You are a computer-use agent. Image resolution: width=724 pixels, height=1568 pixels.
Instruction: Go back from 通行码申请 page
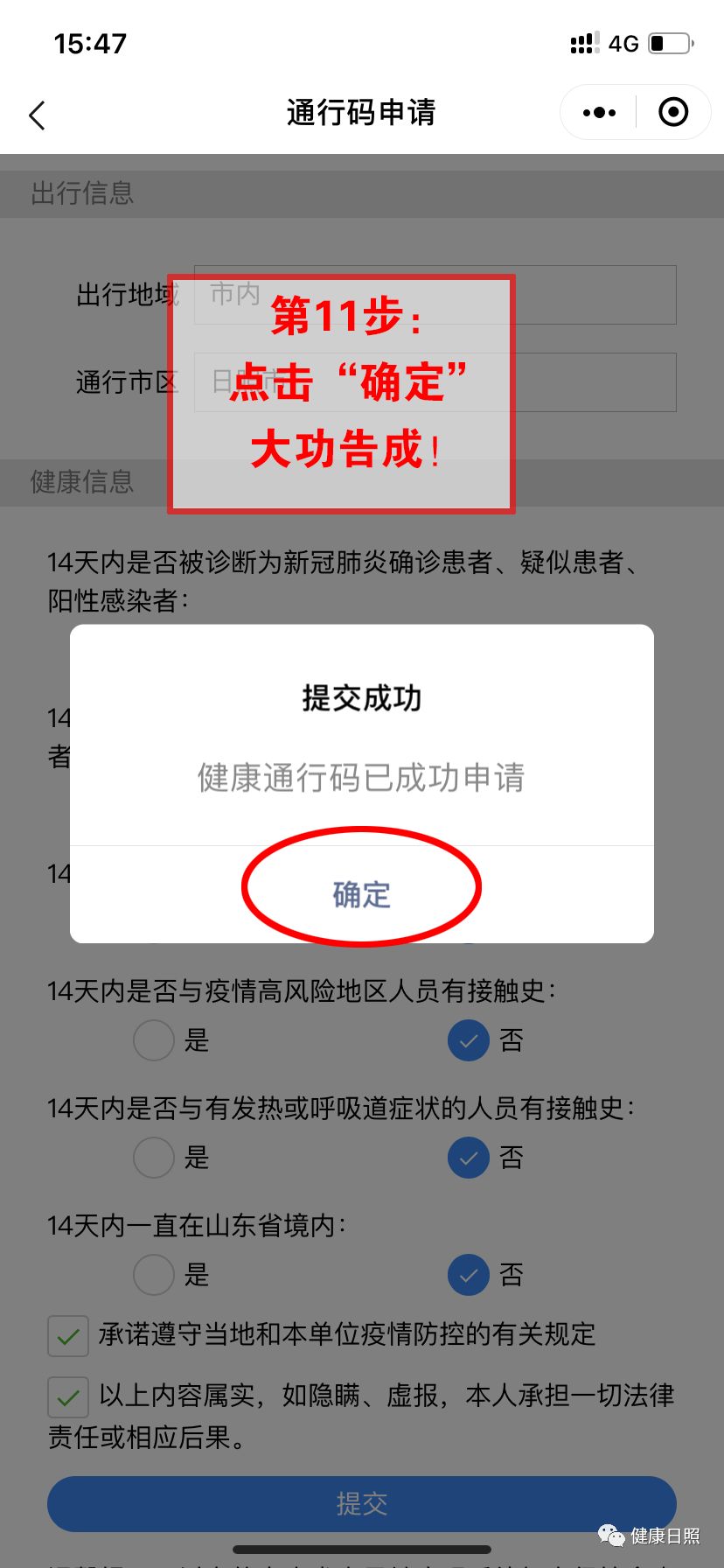pos(37,115)
